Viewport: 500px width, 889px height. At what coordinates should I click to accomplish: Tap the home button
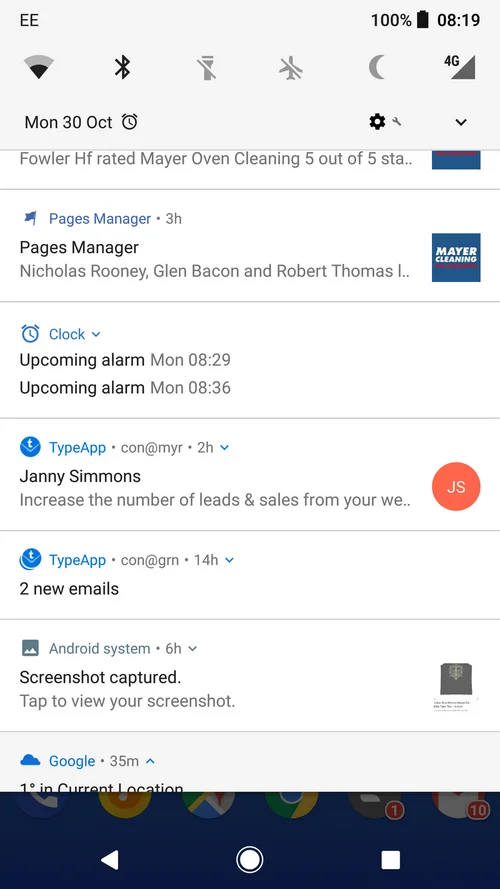point(249,860)
